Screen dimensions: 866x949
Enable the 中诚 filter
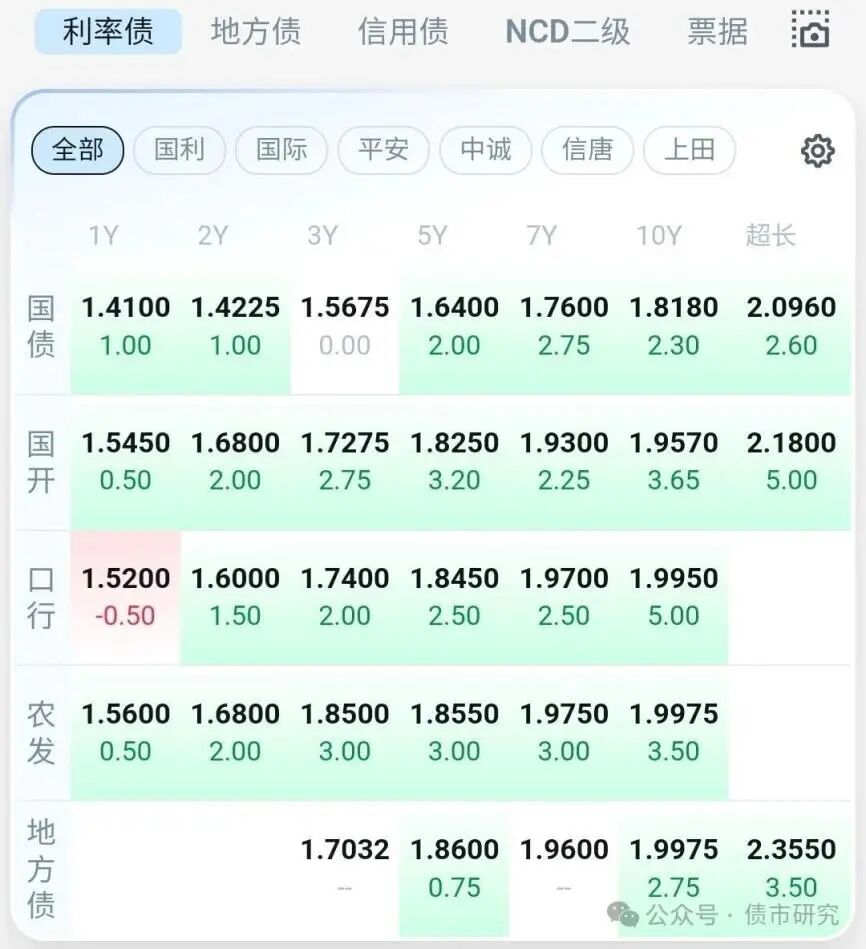(x=486, y=151)
